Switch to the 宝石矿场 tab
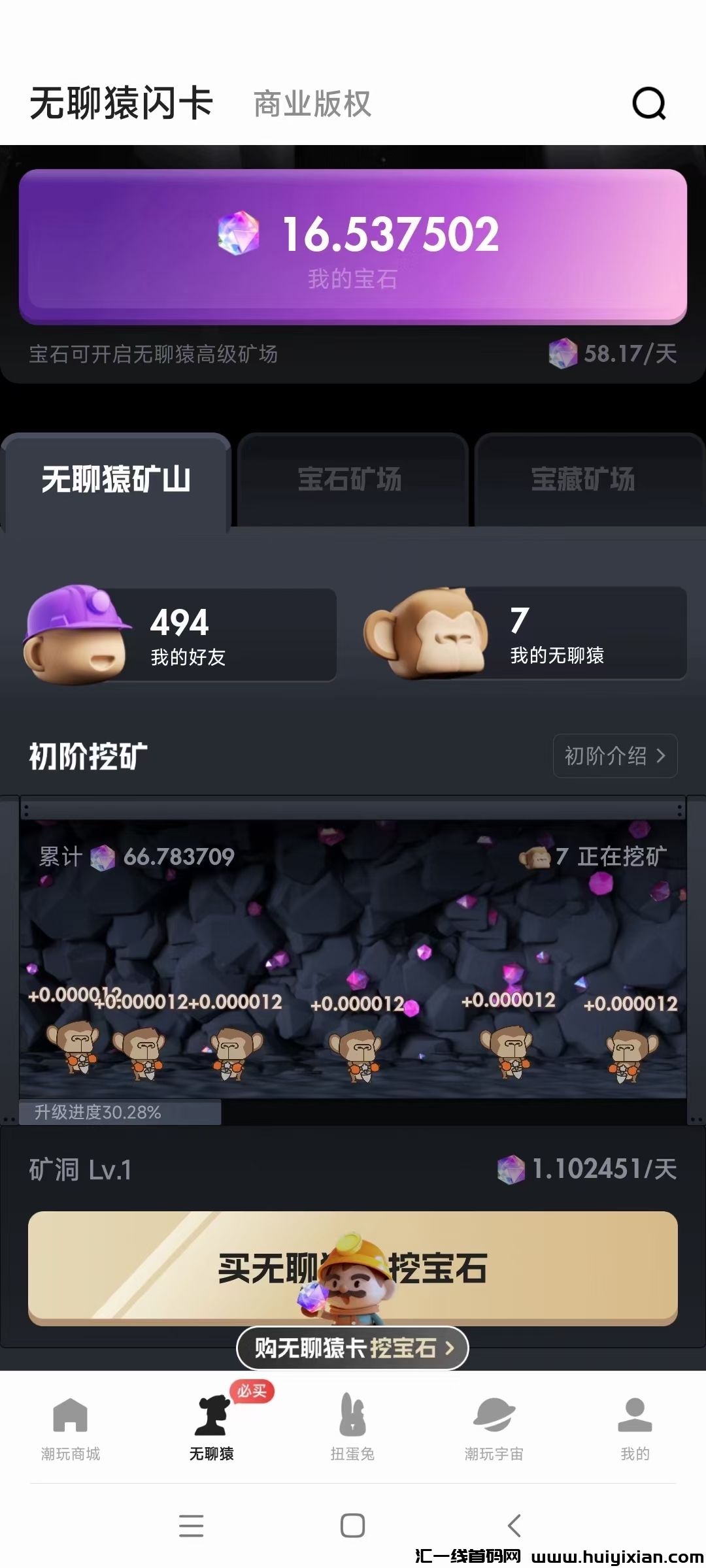This screenshot has width=706, height=1568. pos(351,480)
